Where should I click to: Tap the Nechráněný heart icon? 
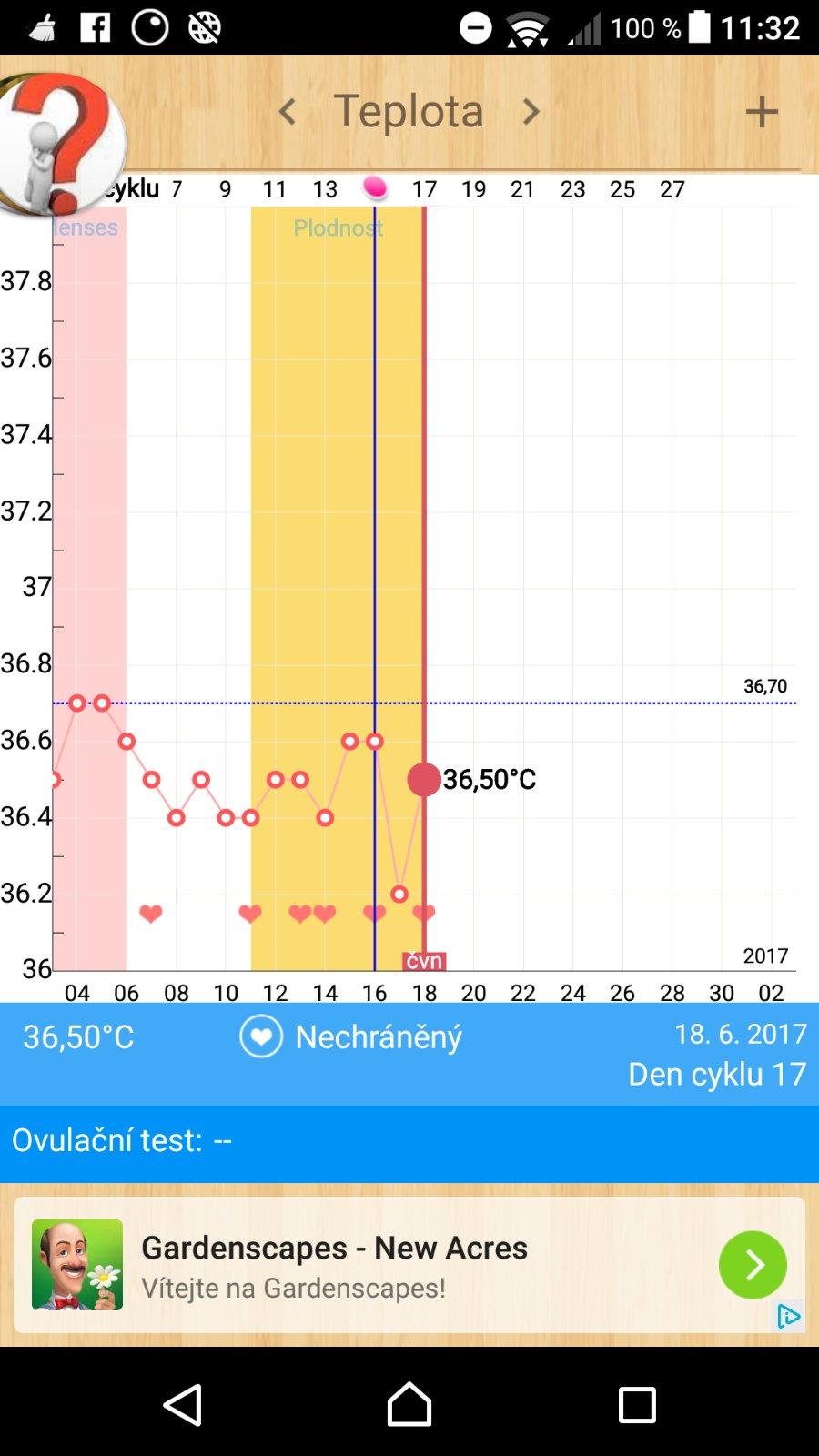tap(261, 1037)
